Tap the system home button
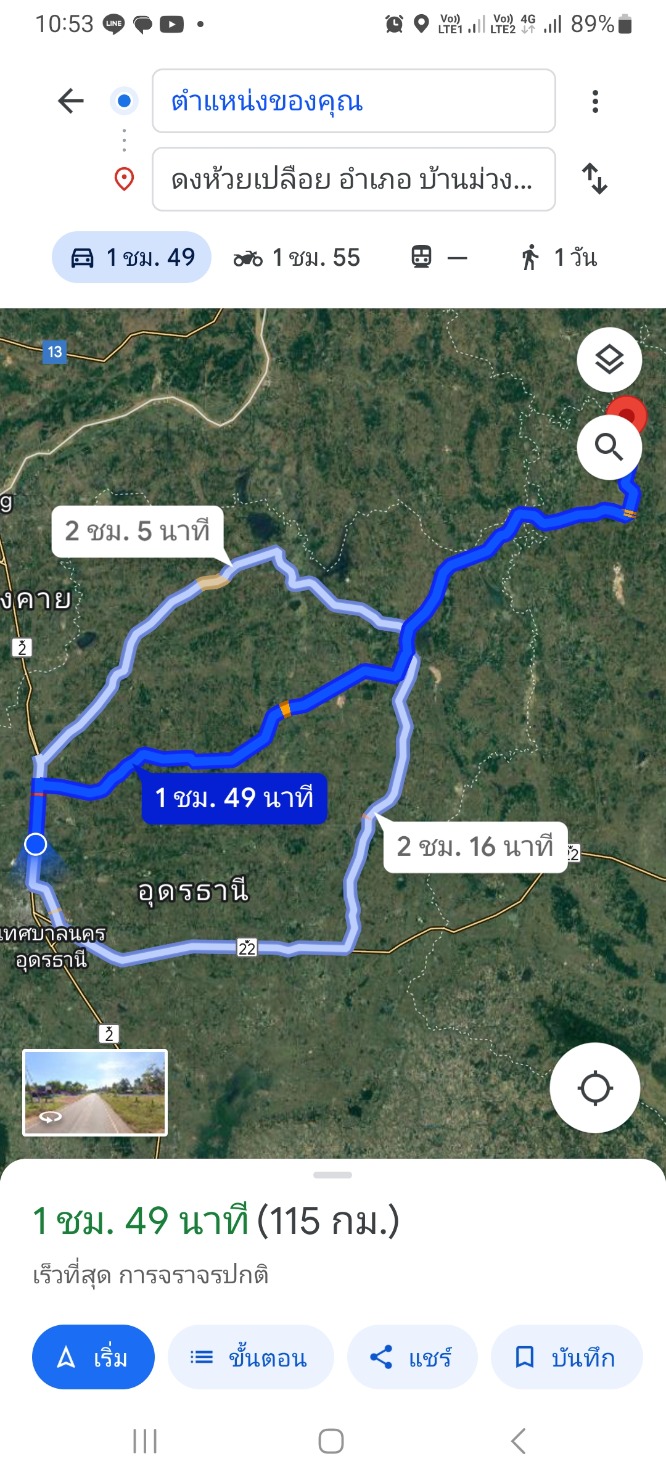Screen dimensions: 666x1480 point(331,1441)
